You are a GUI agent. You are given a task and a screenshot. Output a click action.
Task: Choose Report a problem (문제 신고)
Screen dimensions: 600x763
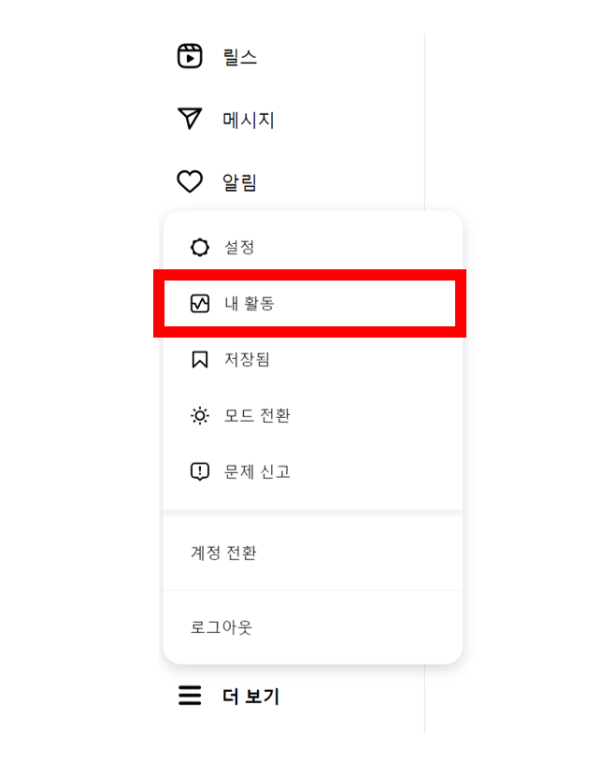(x=256, y=471)
